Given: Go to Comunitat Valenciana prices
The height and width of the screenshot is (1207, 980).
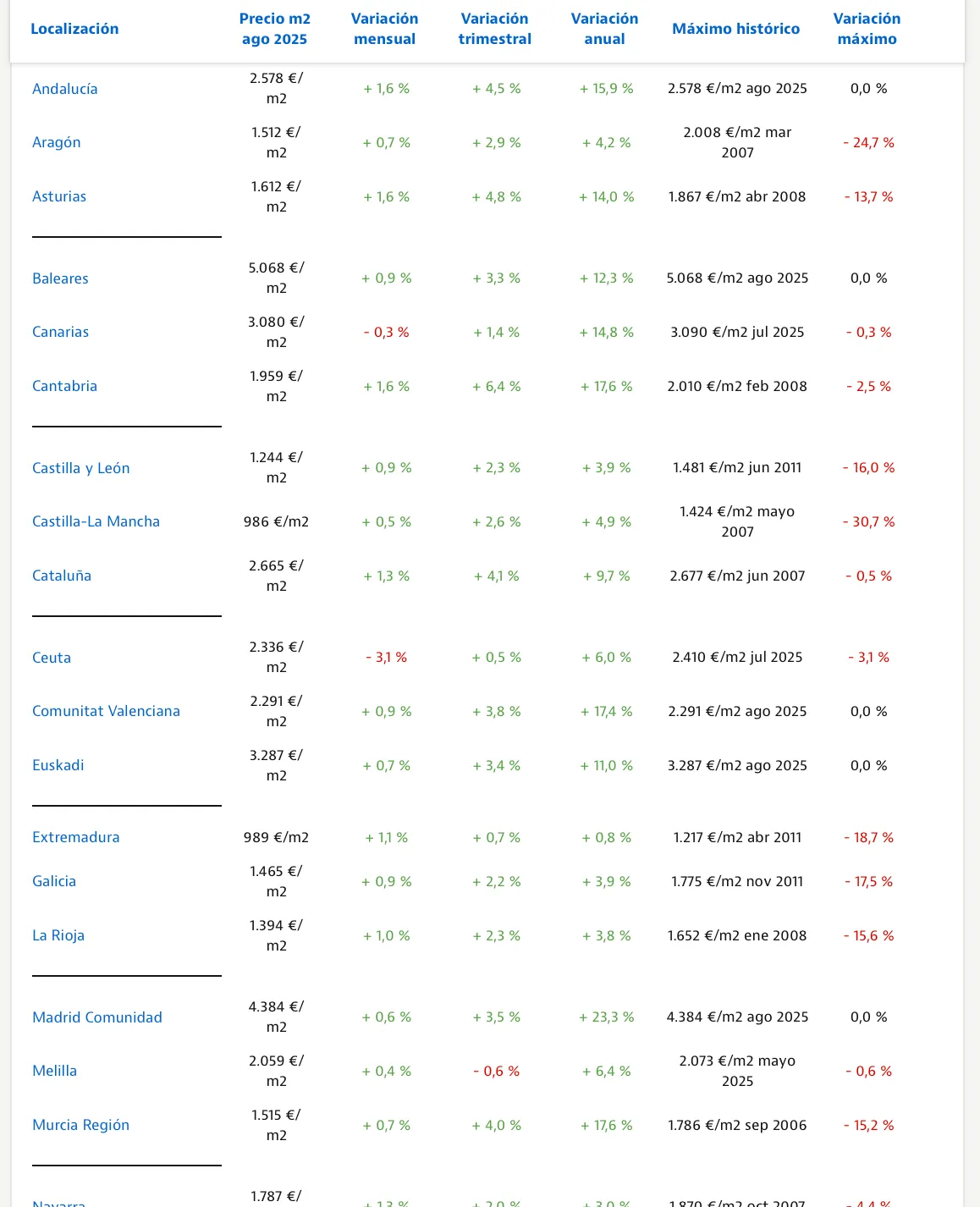Looking at the screenshot, I should click(x=106, y=711).
